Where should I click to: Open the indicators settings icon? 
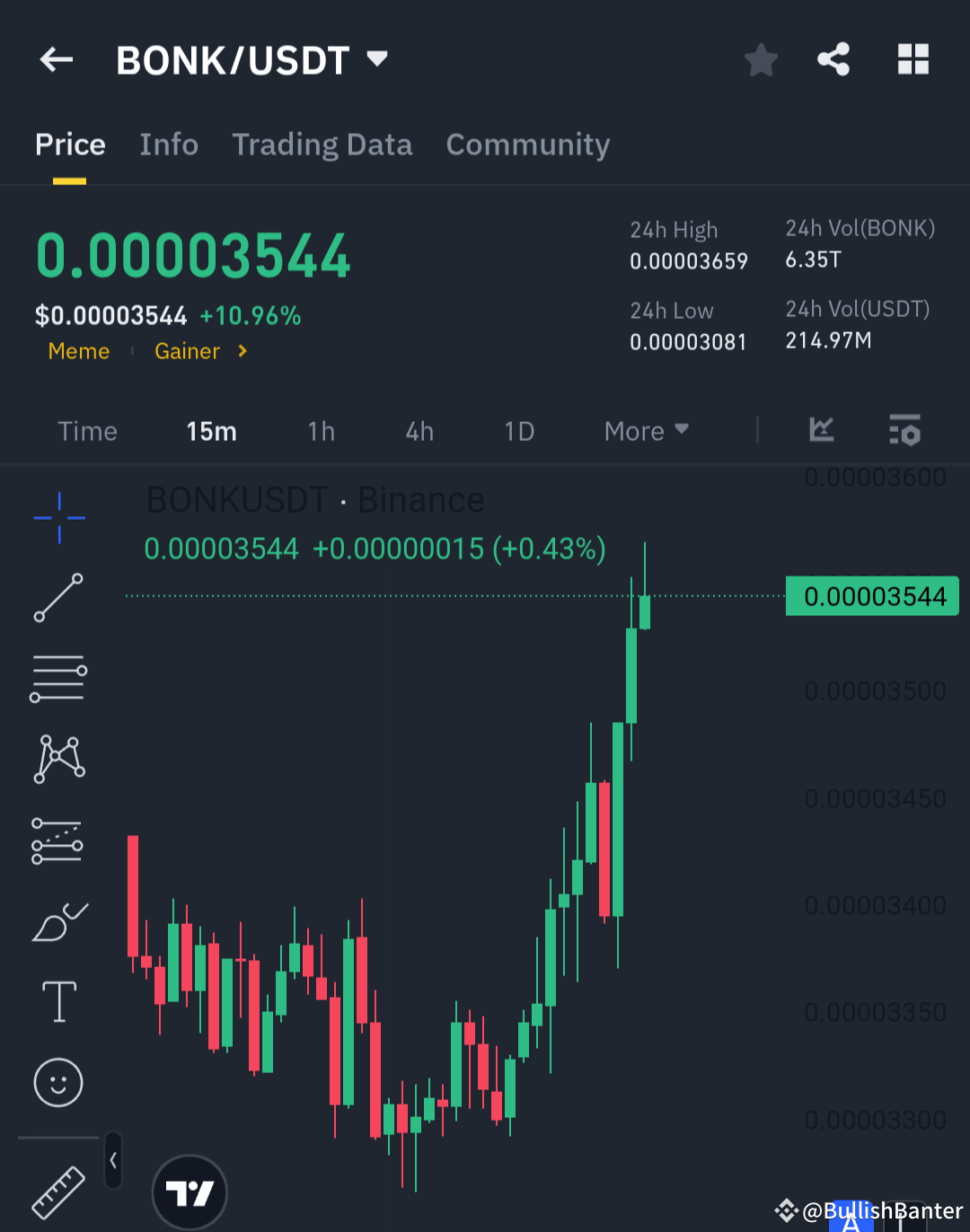click(904, 430)
